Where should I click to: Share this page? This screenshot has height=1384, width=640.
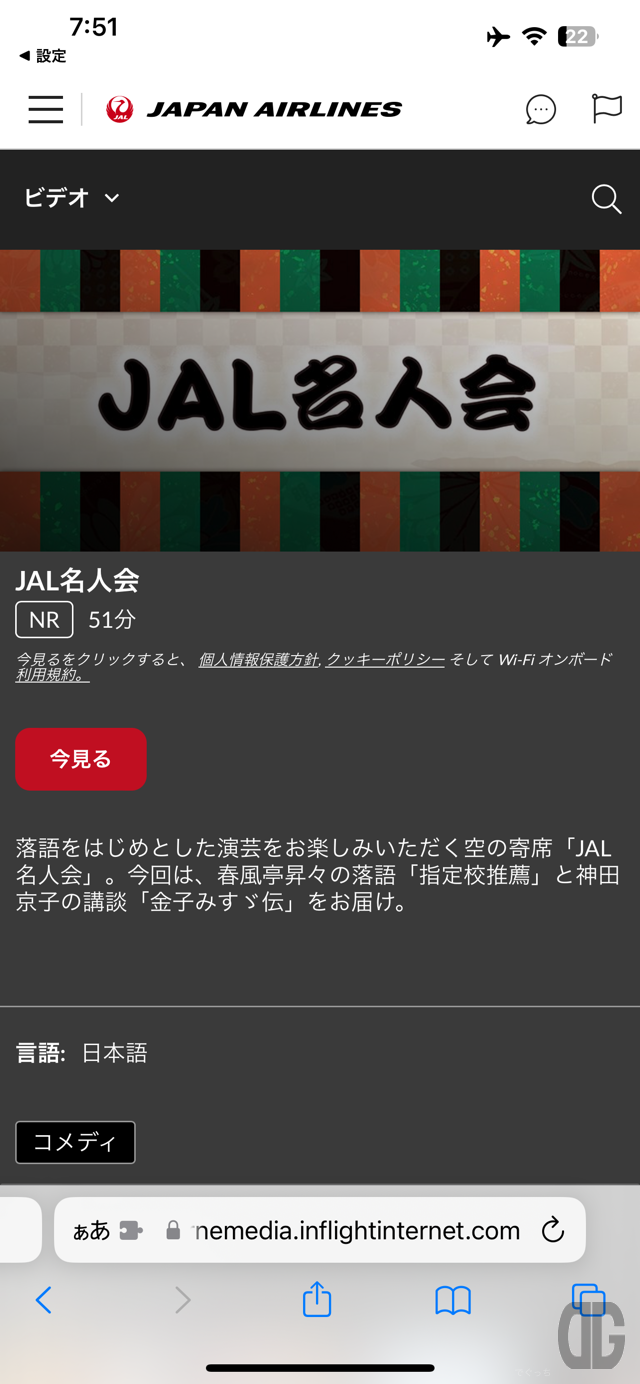(317, 1300)
